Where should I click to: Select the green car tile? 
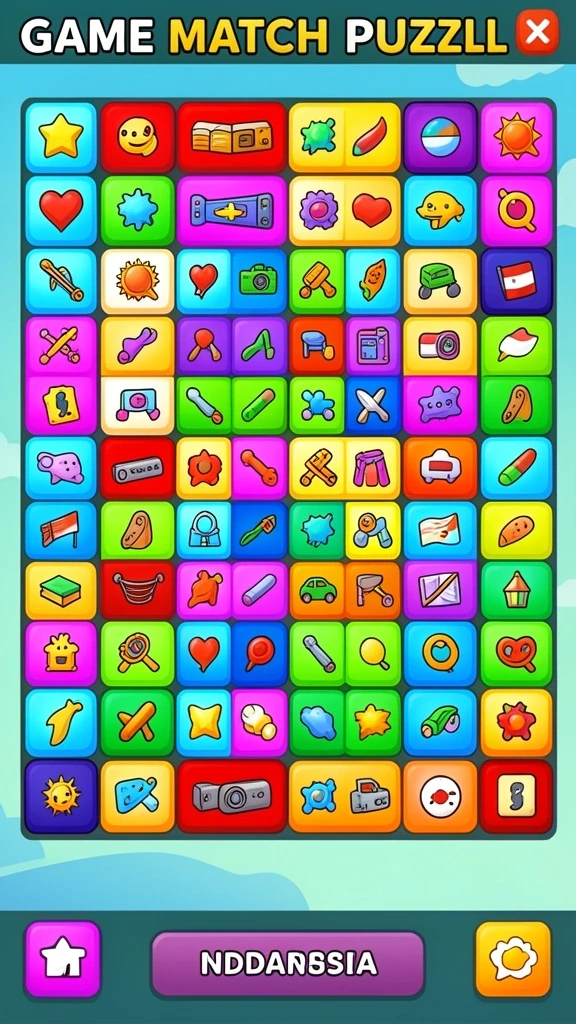pos(317,590)
